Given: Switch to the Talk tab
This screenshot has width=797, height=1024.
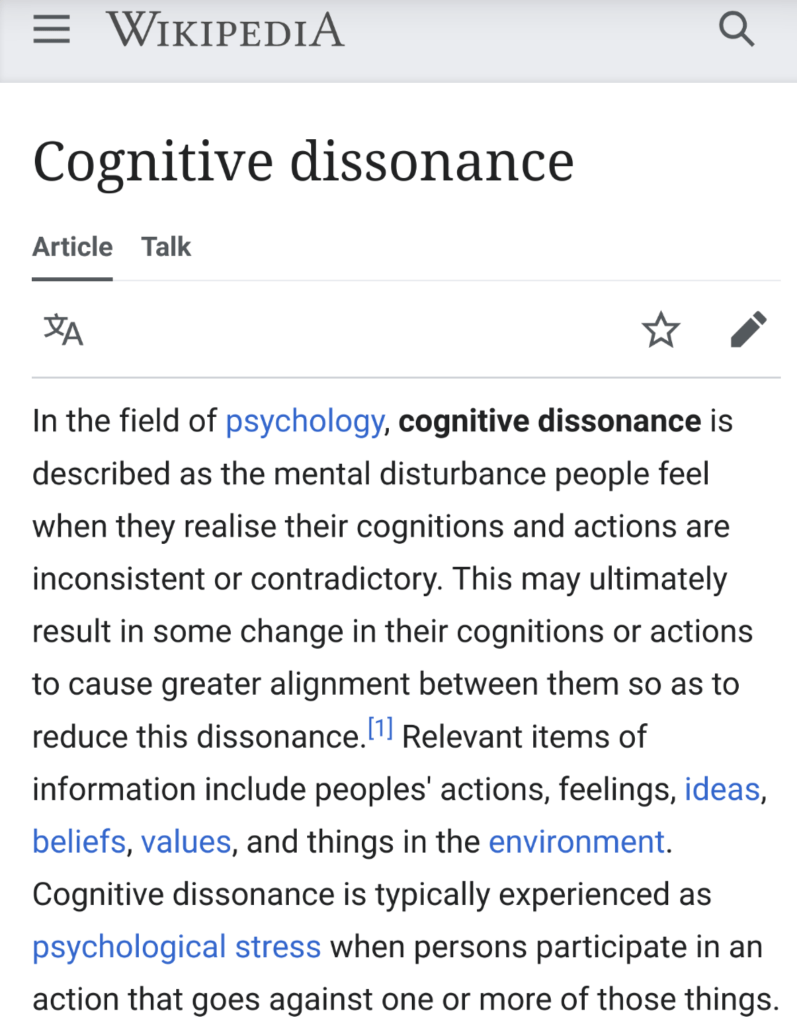Looking at the screenshot, I should pyautogui.click(x=166, y=247).
